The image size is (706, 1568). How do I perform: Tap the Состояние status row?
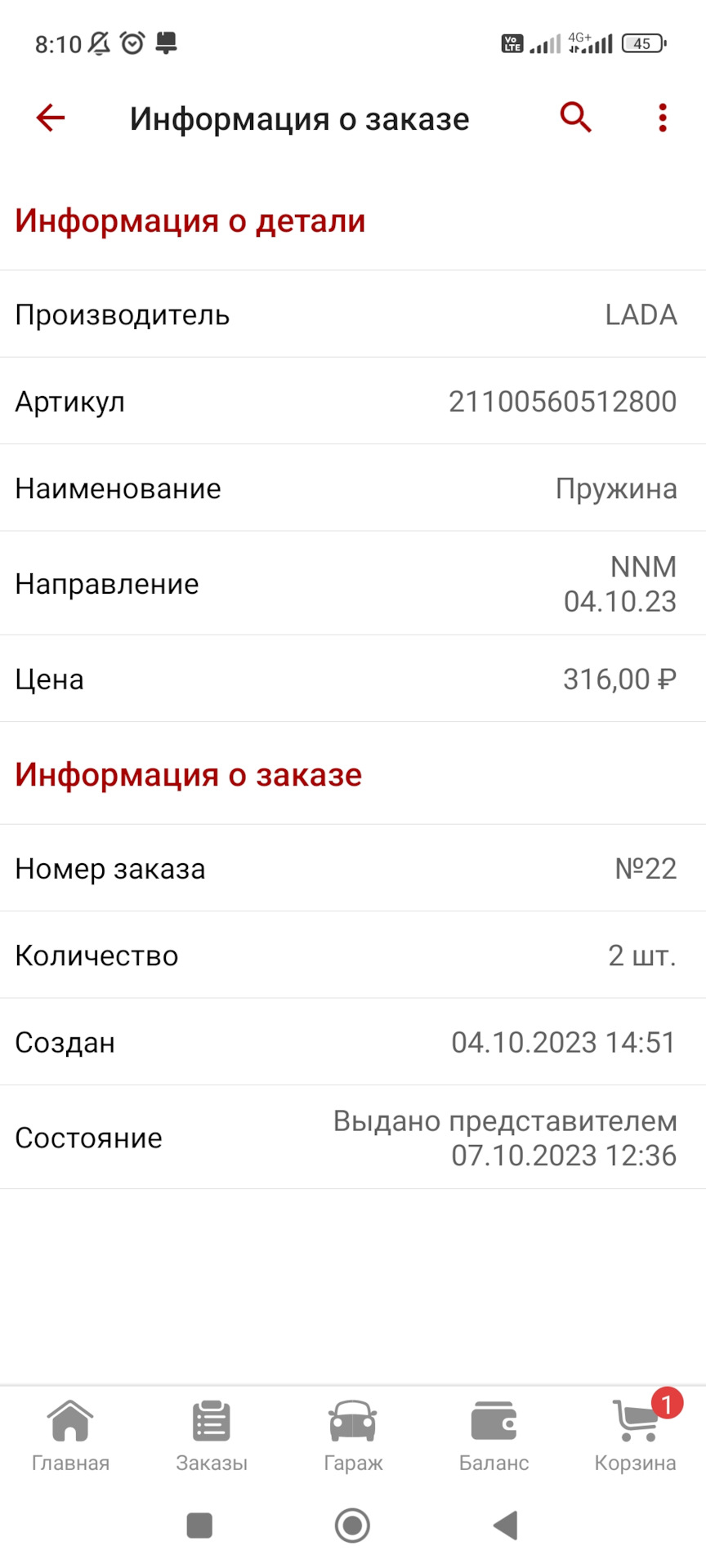click(x=353, y=1137)
